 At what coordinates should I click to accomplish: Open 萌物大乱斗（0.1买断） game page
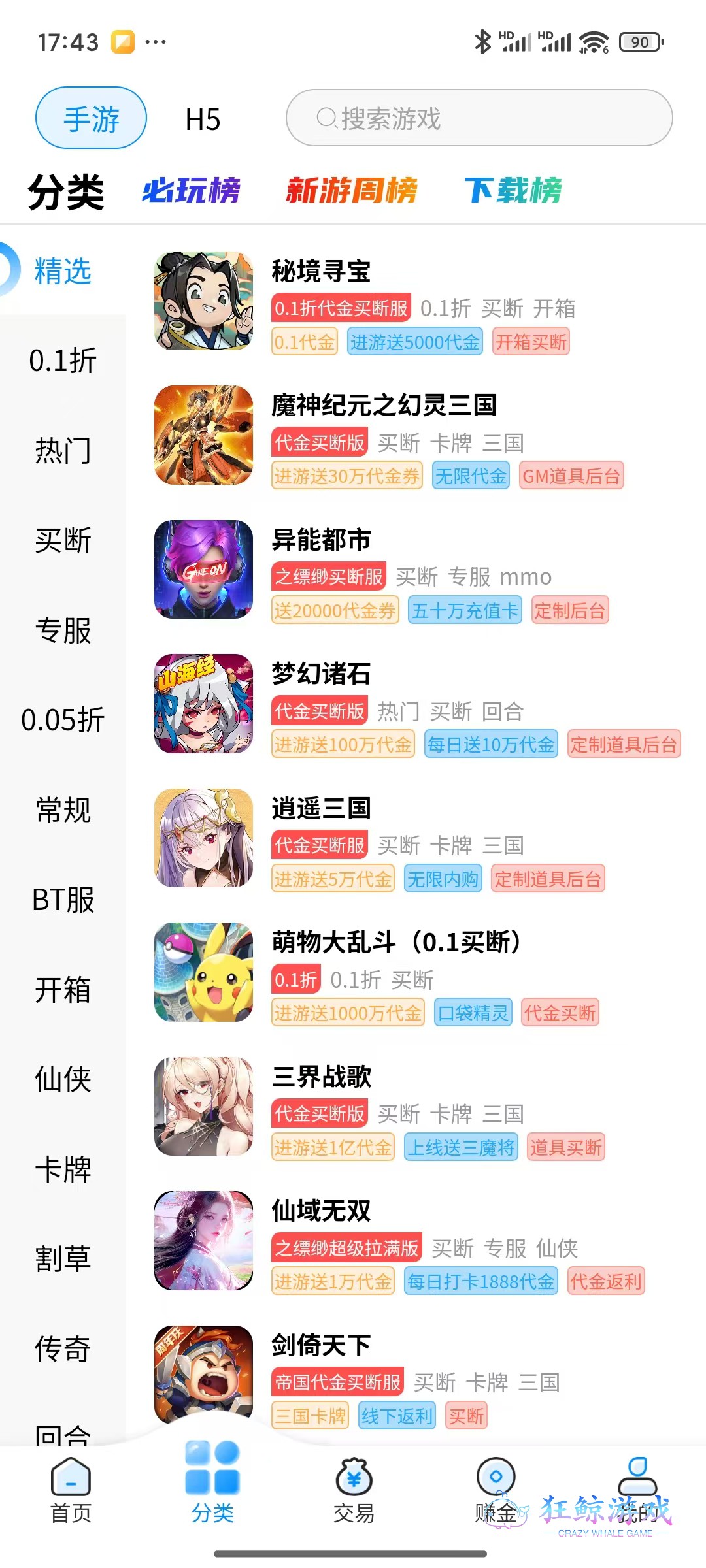click(x=396, y=942)
